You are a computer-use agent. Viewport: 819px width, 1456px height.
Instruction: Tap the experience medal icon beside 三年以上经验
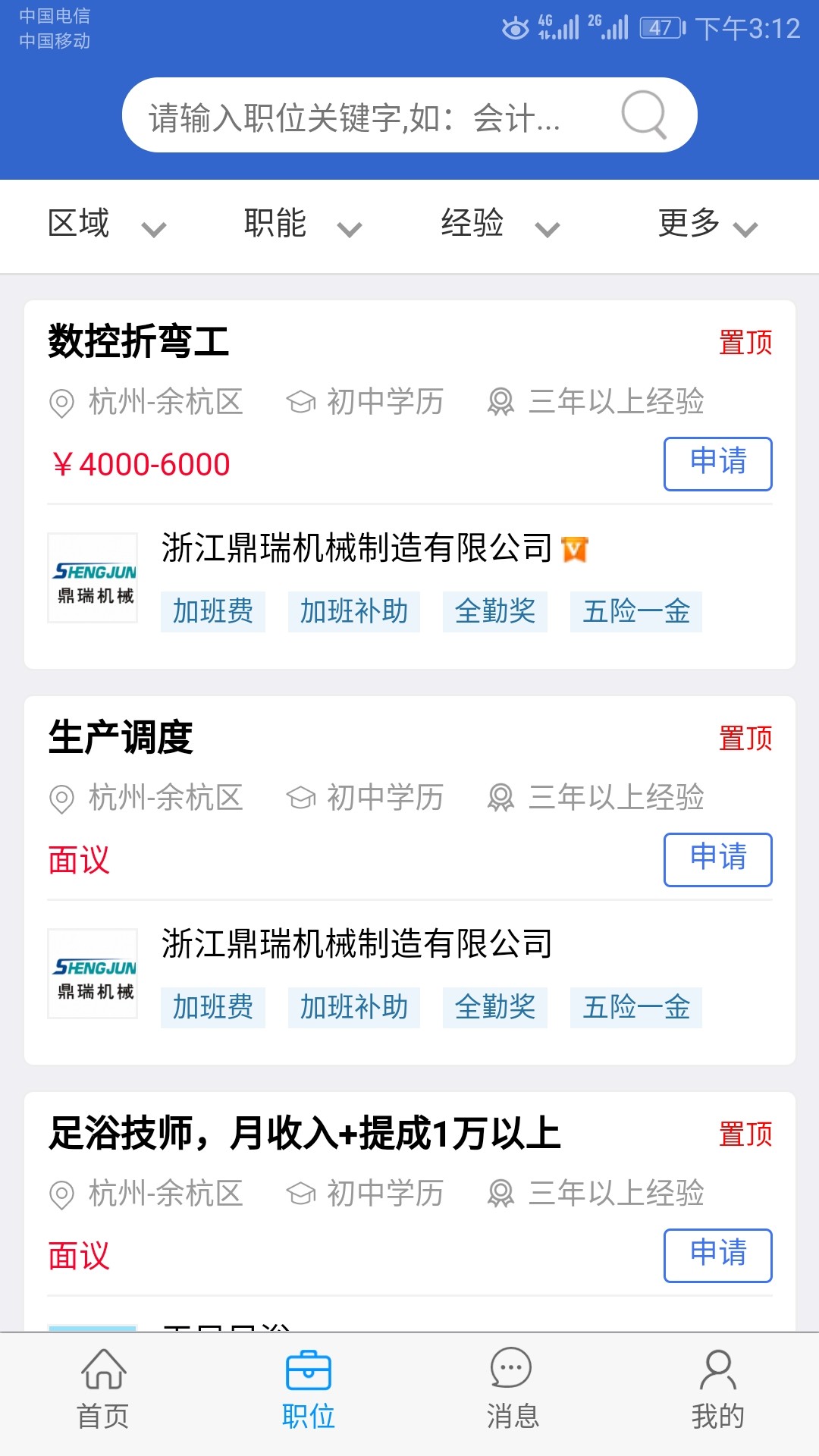[501, 403]
